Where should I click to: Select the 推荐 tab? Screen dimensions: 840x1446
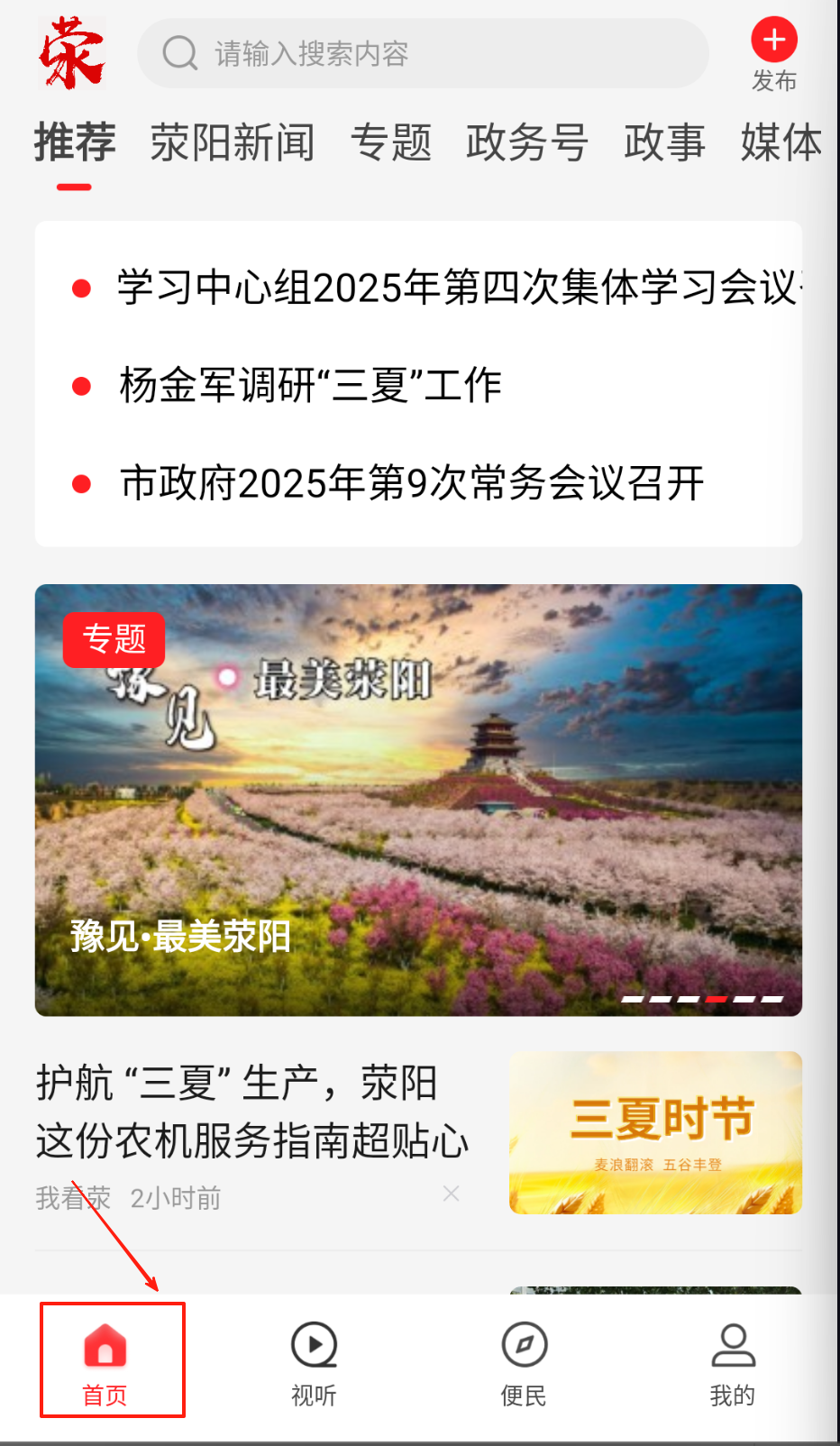coord(75,143)
